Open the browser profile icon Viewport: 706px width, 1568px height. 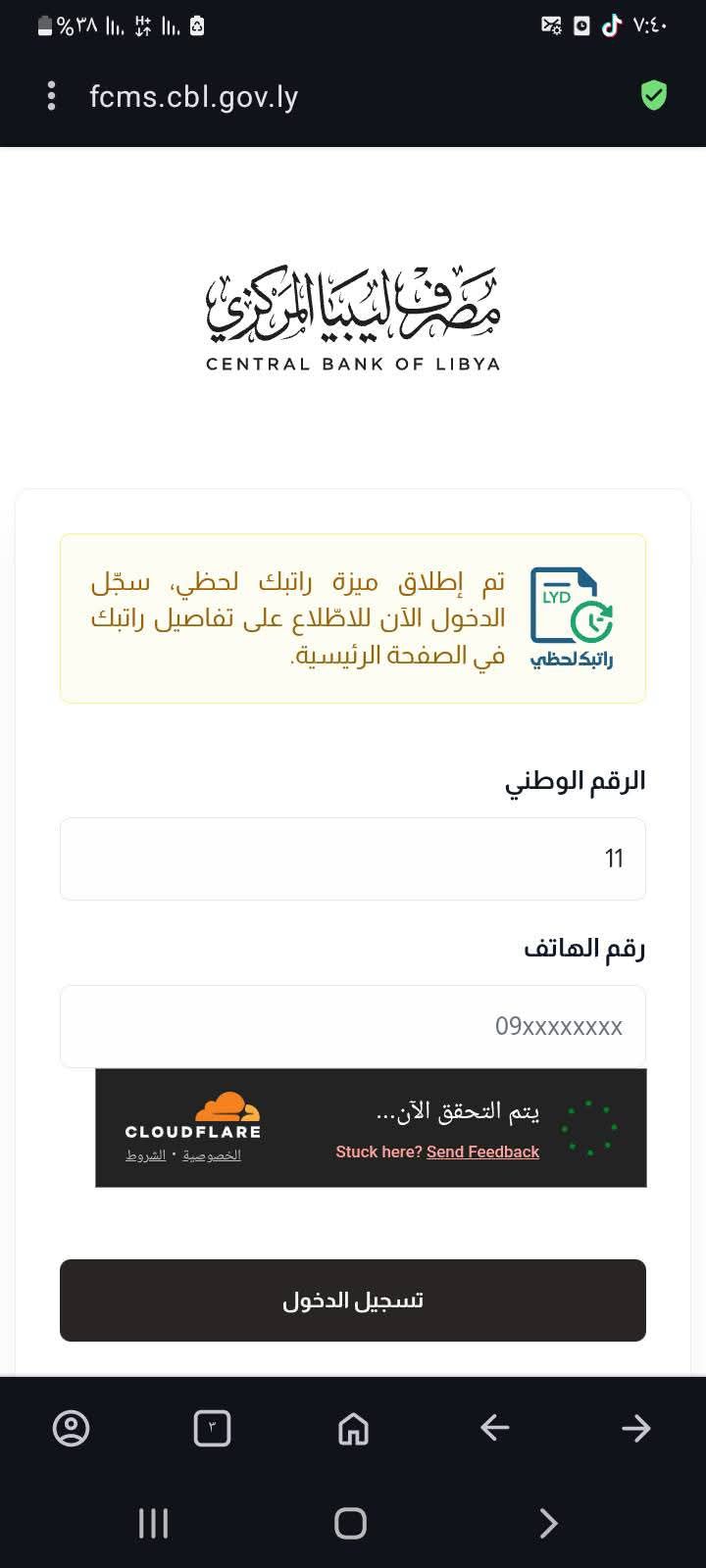coord(71,1428)
